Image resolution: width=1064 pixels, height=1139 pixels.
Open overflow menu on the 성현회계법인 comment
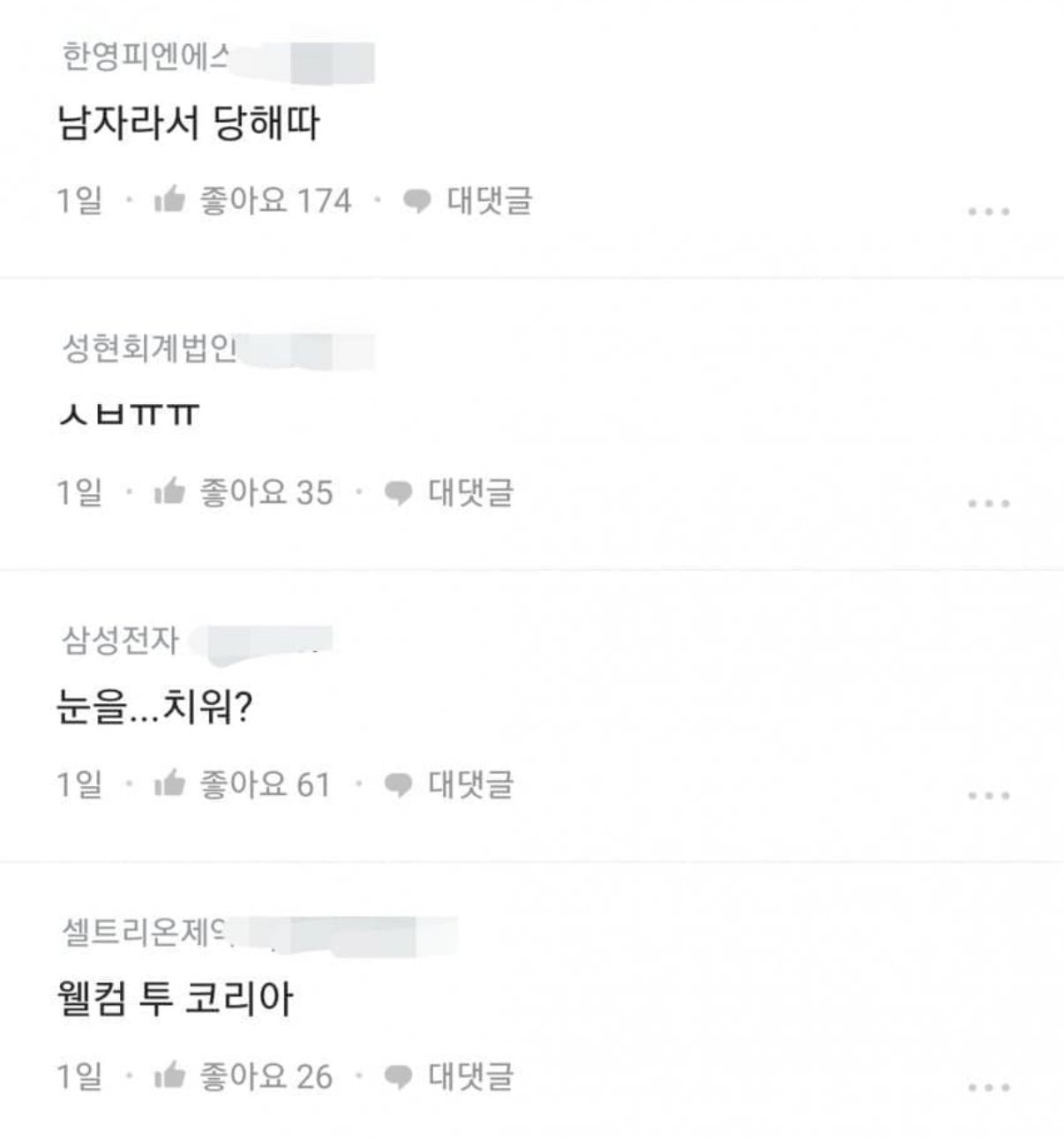[x=988, y=504]
